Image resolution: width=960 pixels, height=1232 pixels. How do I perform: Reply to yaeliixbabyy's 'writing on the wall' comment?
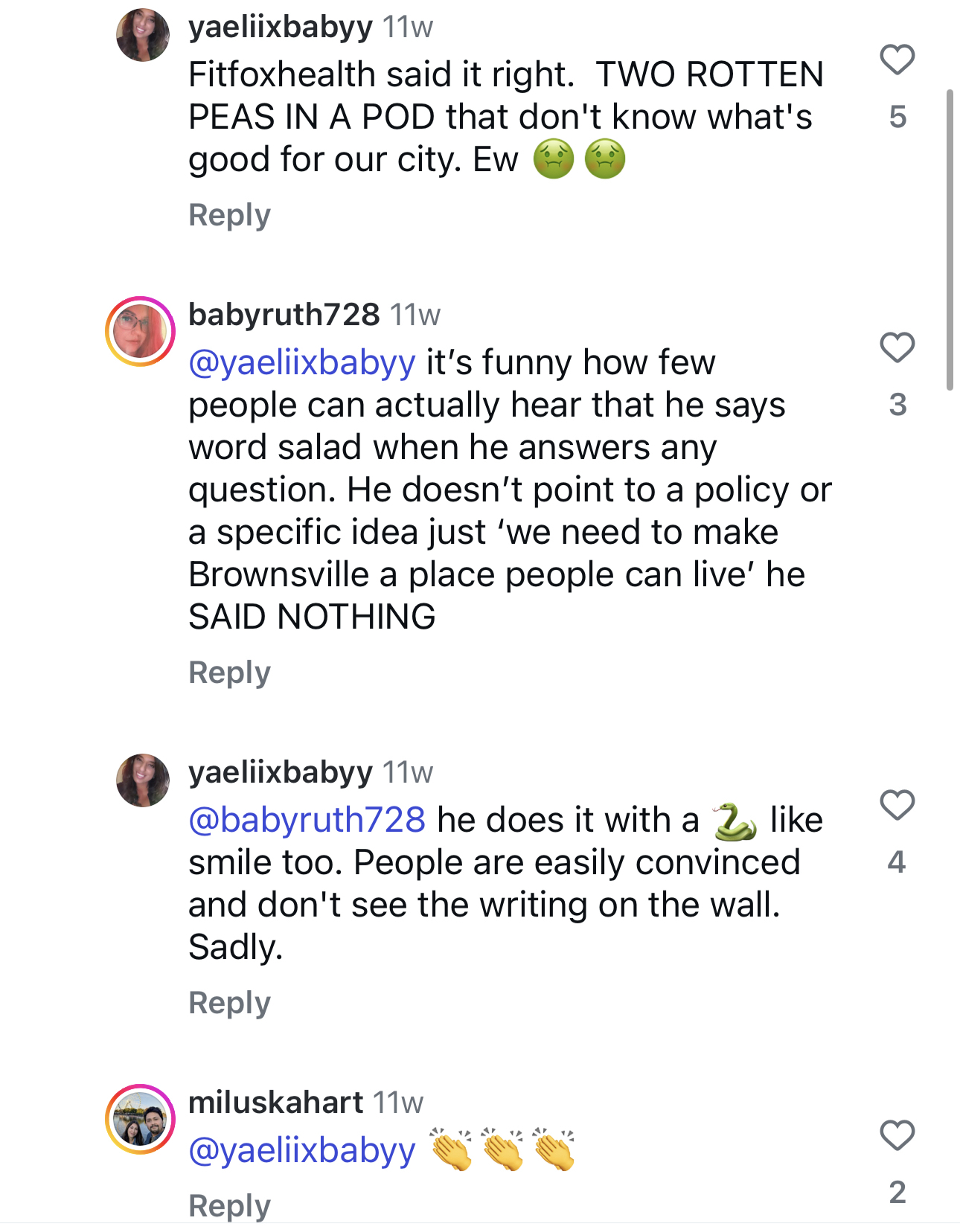pos(229,1003)
